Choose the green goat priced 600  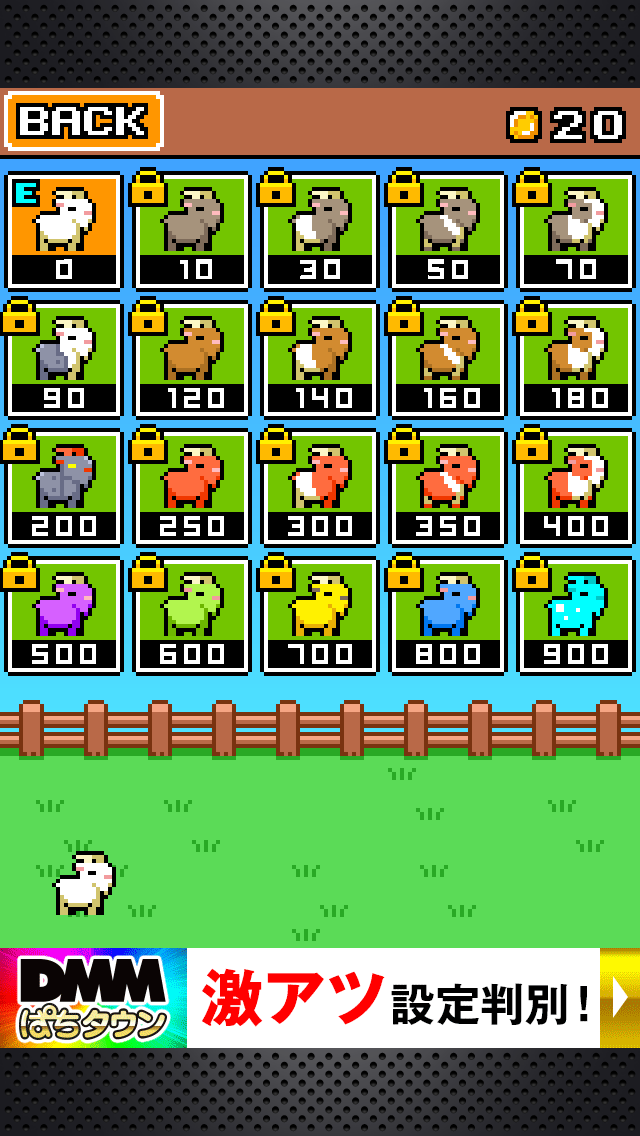coord(191,615)
